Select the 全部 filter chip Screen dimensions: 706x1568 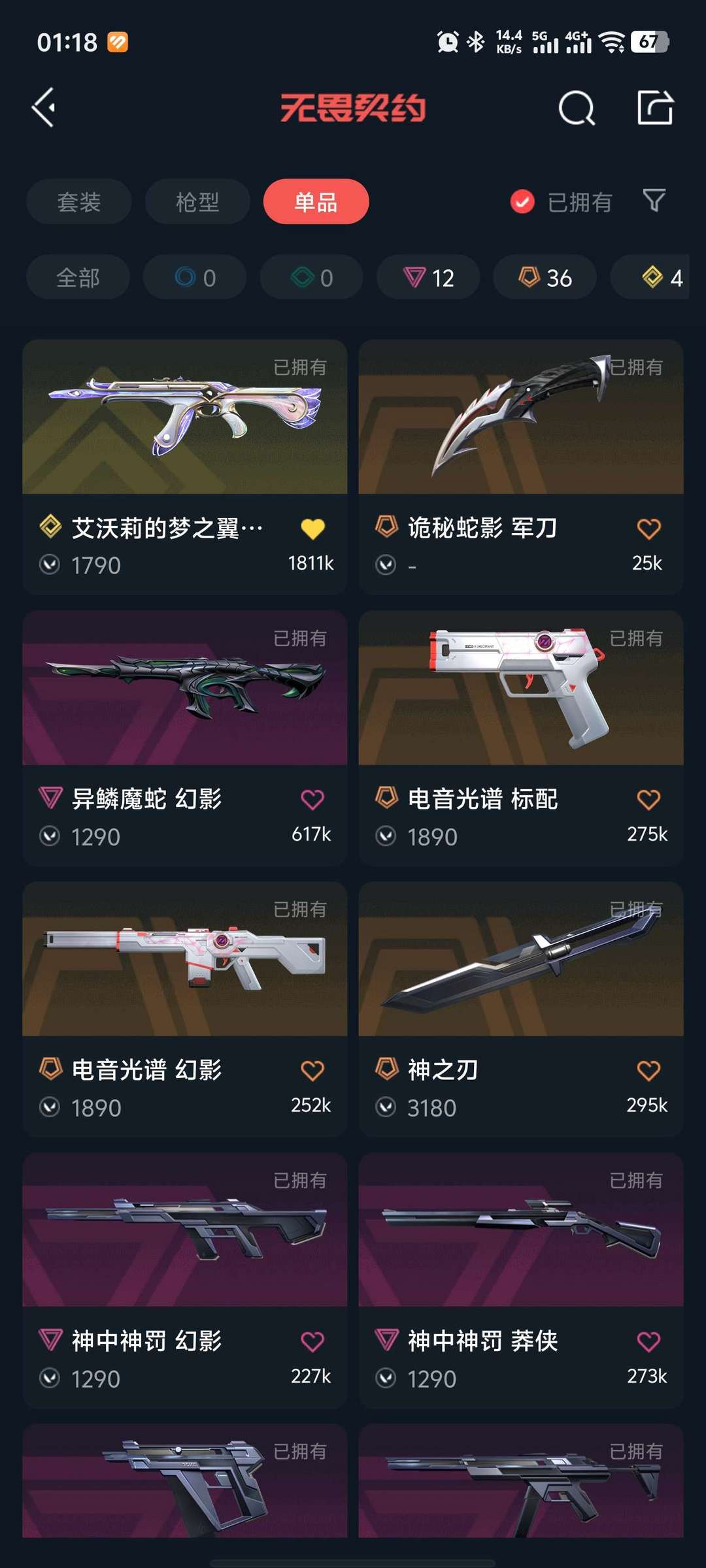click(x=77, y=277)
